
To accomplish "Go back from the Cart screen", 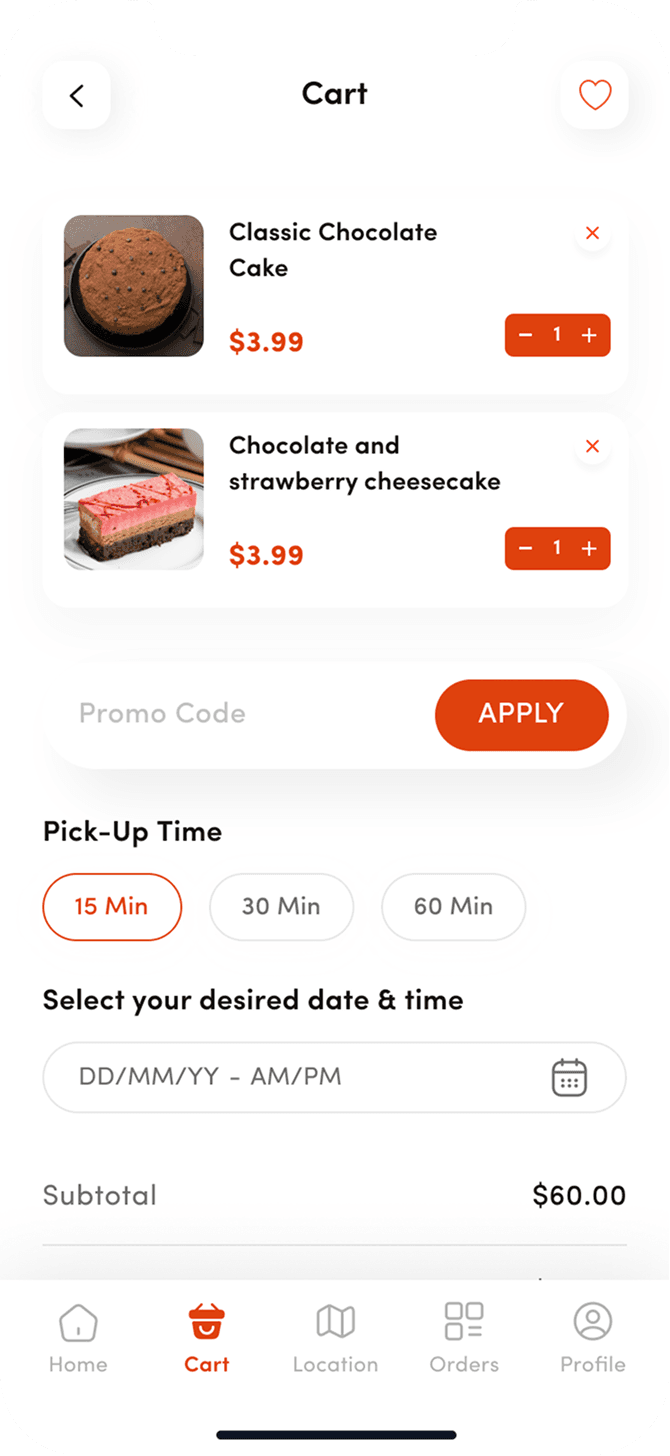I will point(76,95).
